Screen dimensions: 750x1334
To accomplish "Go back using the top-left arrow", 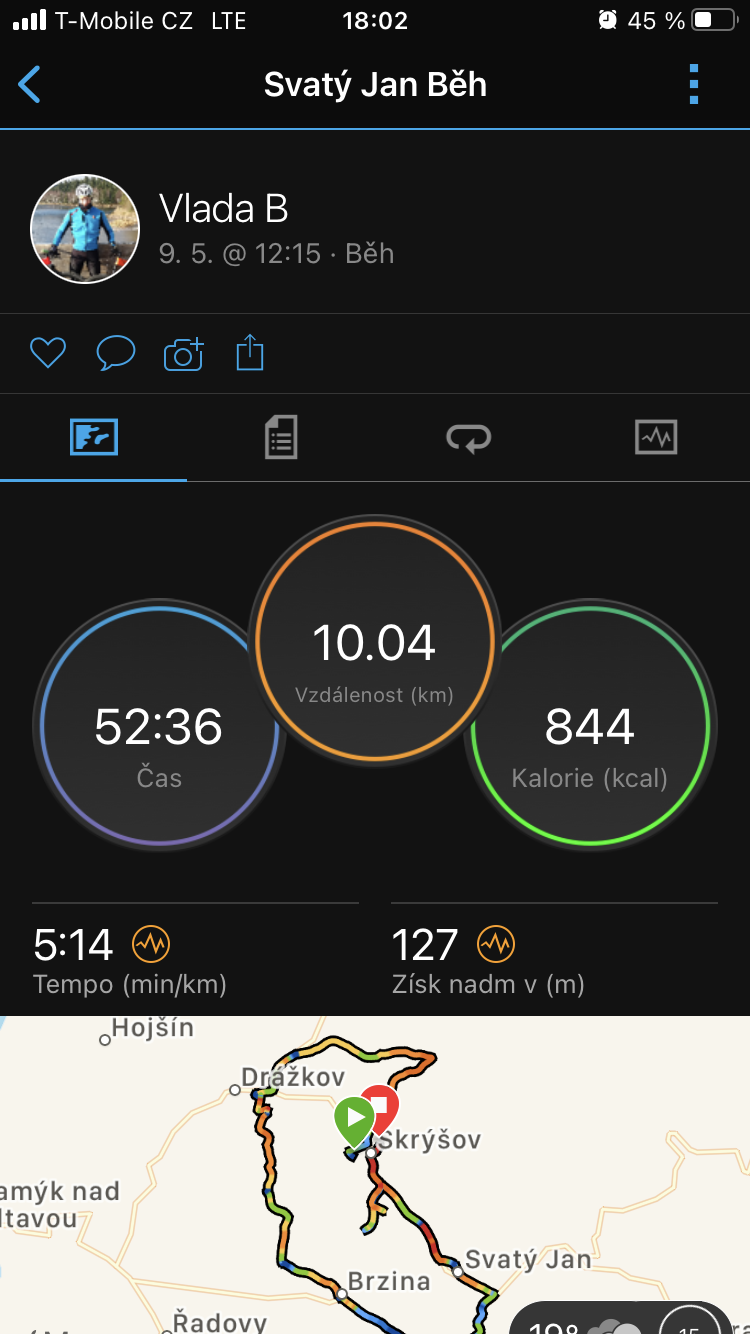I will pyautogui.click(x=30, y=85).
